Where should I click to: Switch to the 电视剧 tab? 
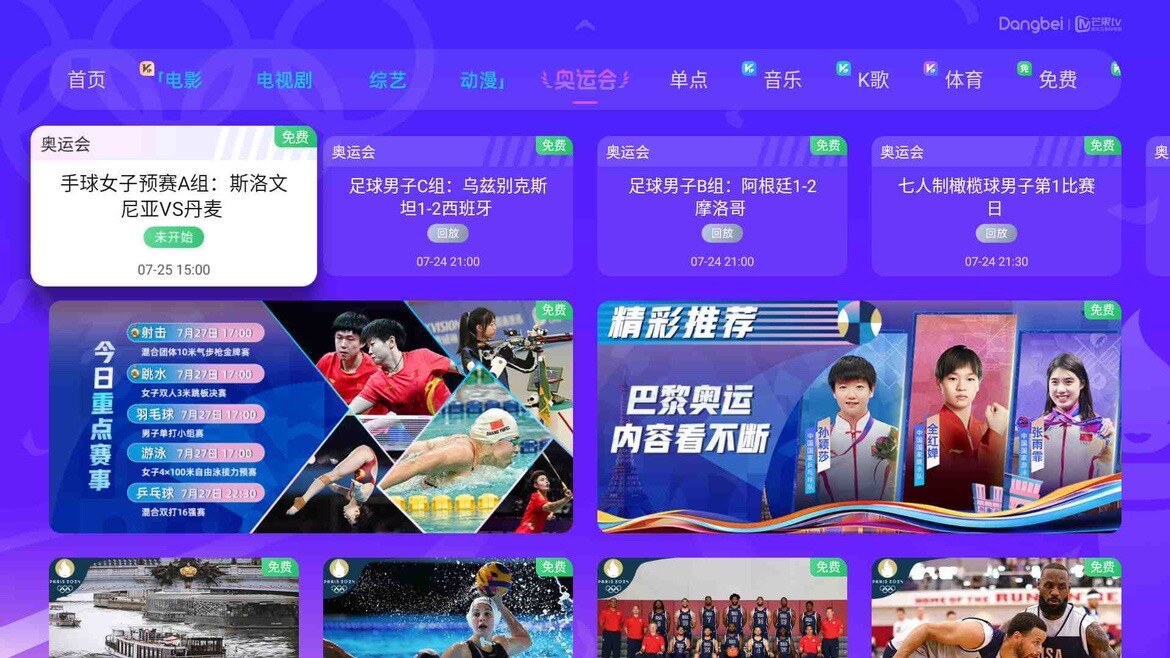point(284,80)
